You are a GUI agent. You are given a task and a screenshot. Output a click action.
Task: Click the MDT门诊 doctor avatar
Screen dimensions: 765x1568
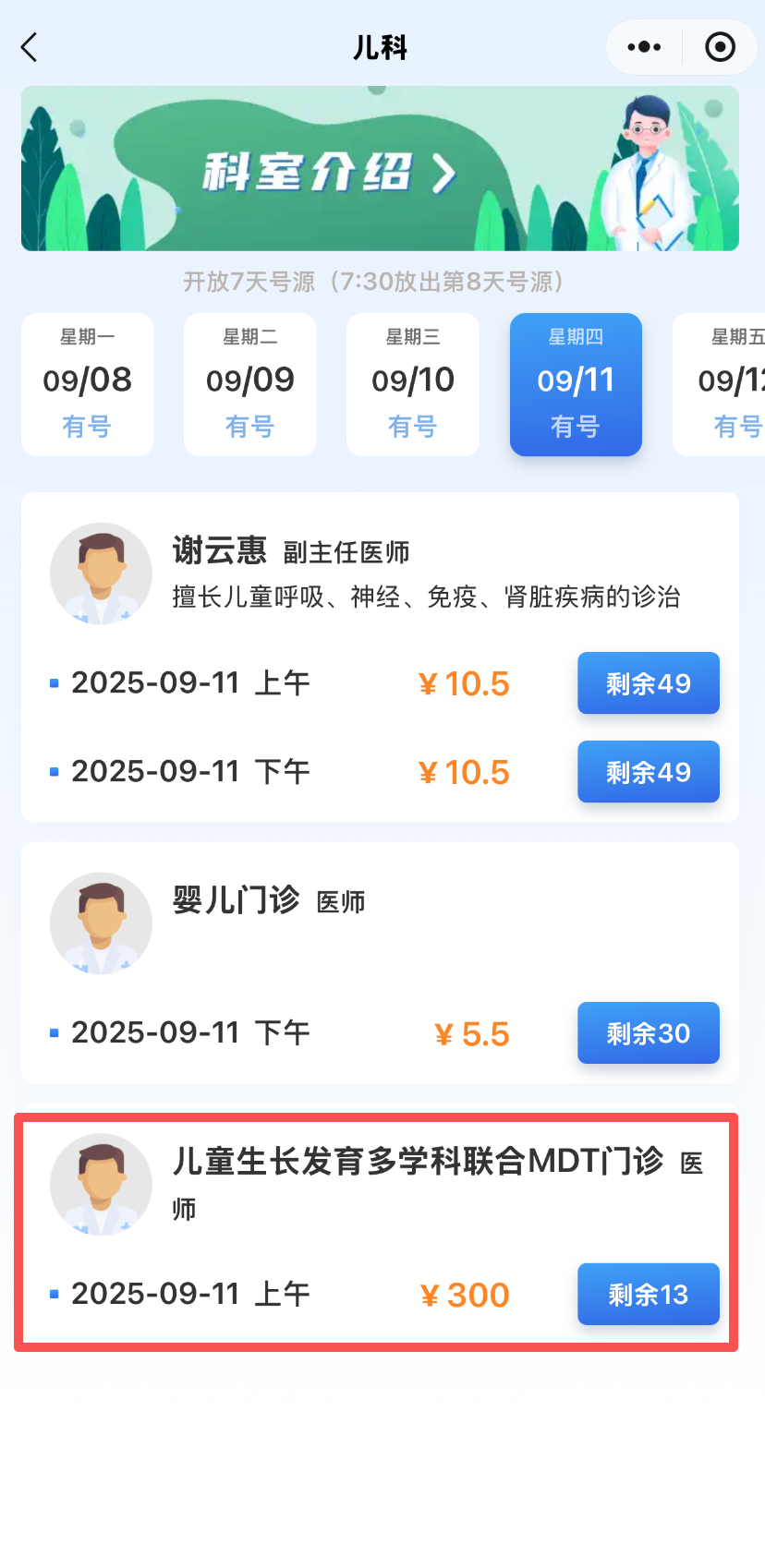(x=101, y=1185)
